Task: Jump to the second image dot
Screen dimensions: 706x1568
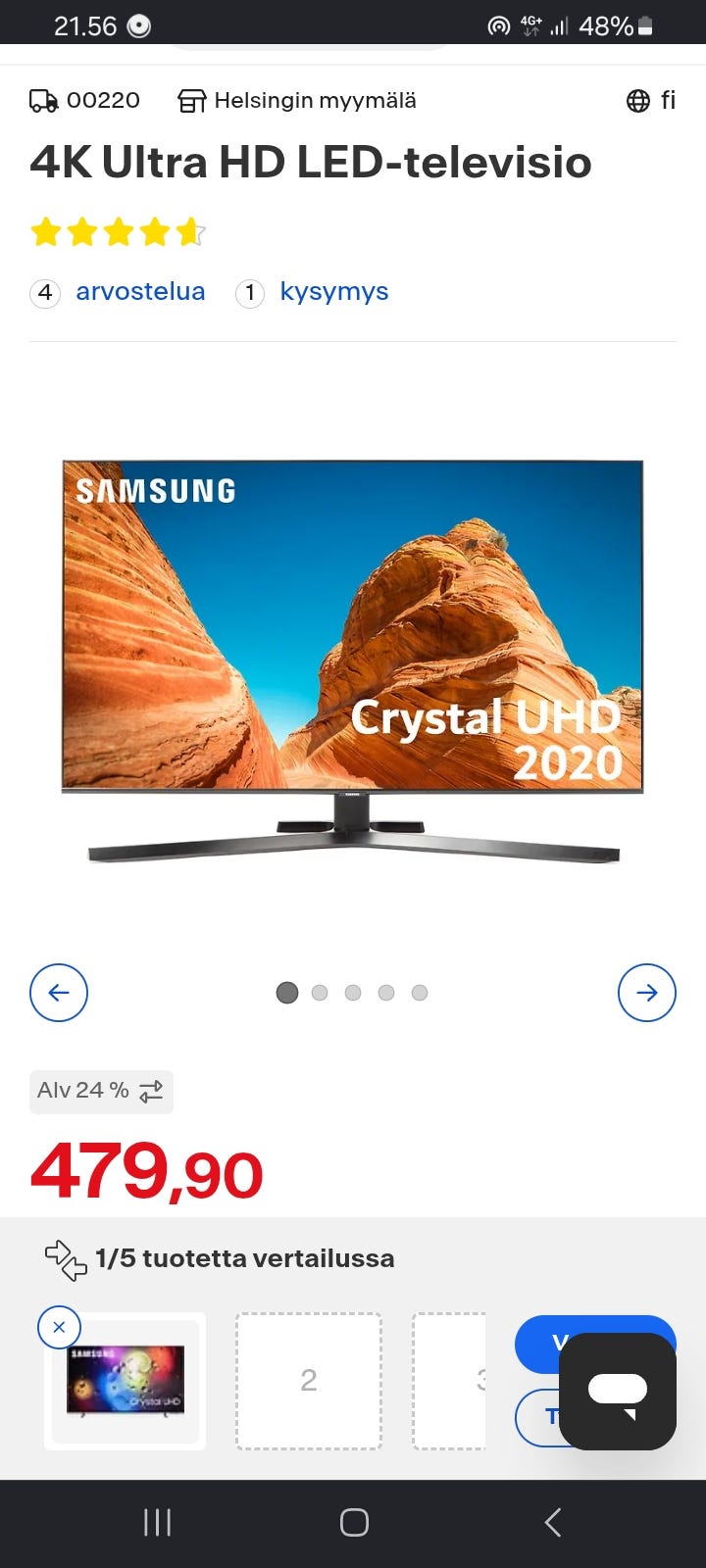Action: (320, 993)
